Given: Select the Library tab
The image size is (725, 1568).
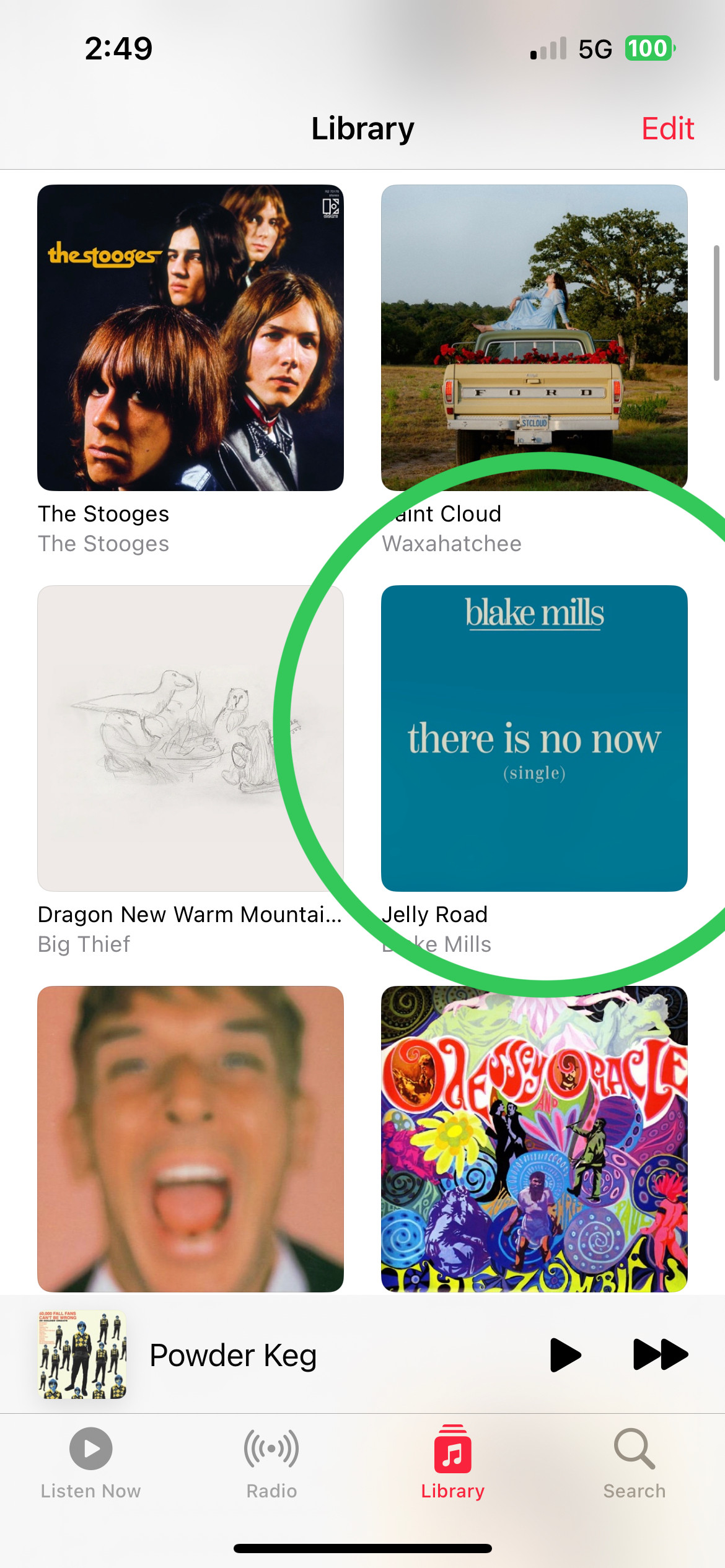Looking at the screenshot, I should pos(452,1463).
